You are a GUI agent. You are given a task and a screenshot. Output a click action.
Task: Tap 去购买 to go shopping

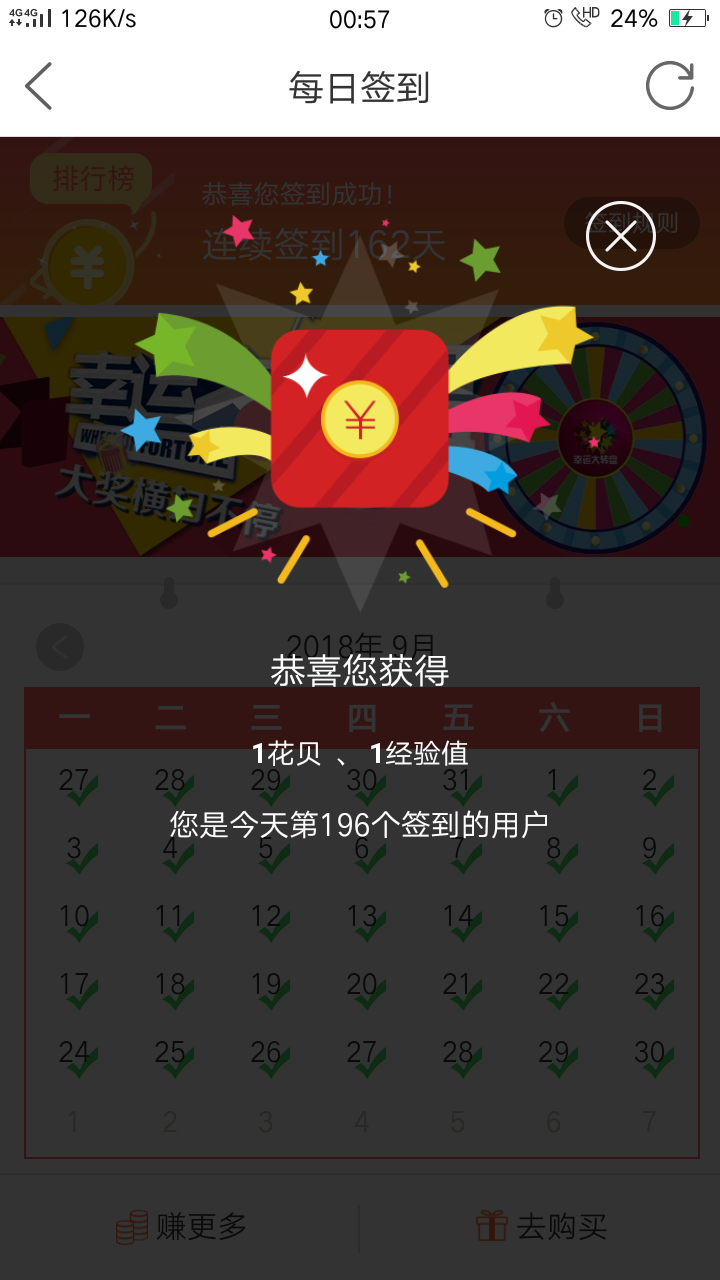click(541, 1226)
